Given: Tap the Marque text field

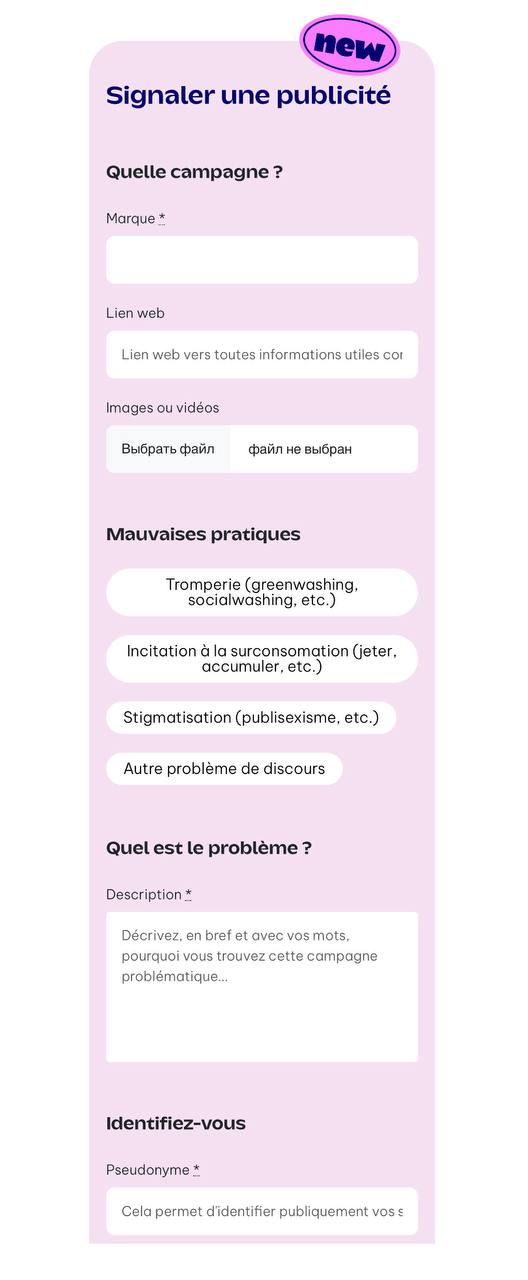Looking at the screenshot, I should click(x=262, y=260).
